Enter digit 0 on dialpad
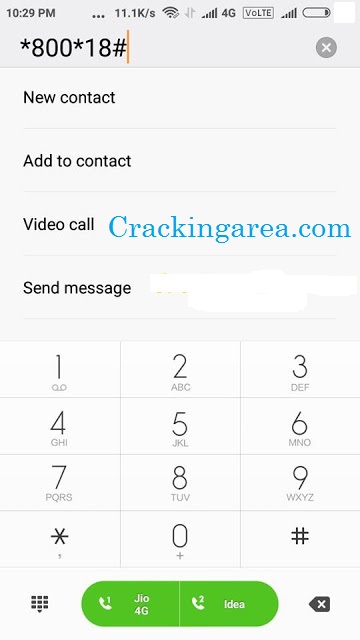The width and height of the screenshot is (360, 640). coord(180,539)
